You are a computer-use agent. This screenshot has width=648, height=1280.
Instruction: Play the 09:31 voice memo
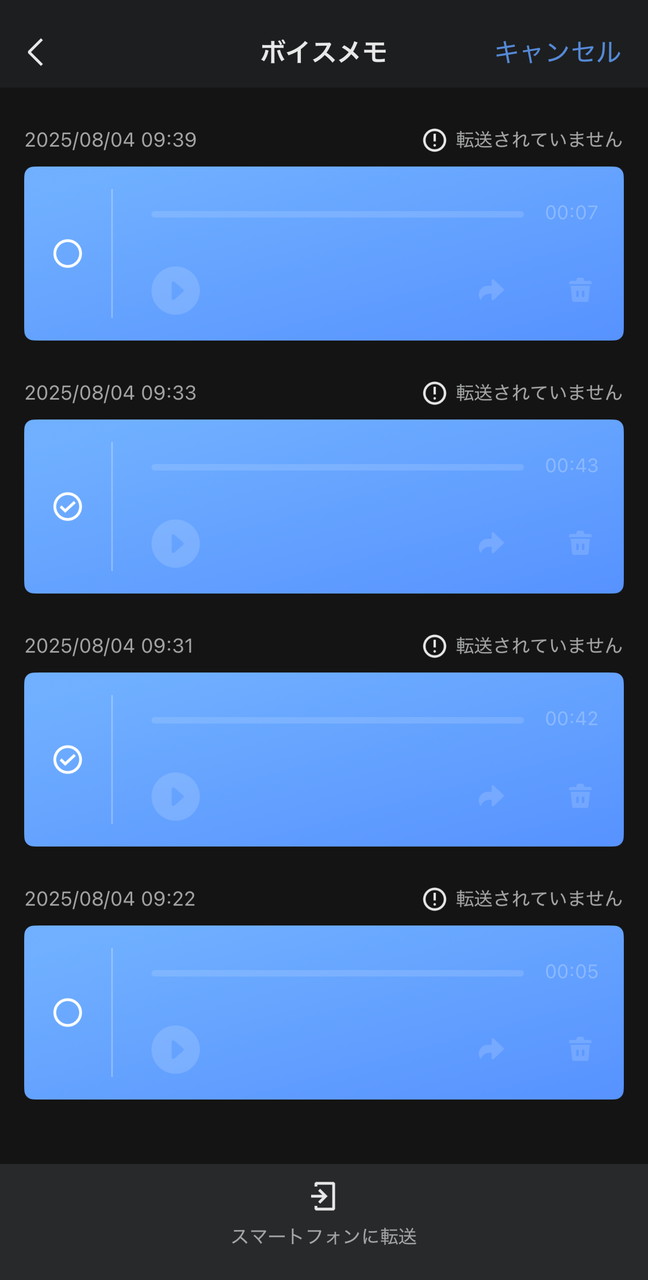[x=176, y=797]
